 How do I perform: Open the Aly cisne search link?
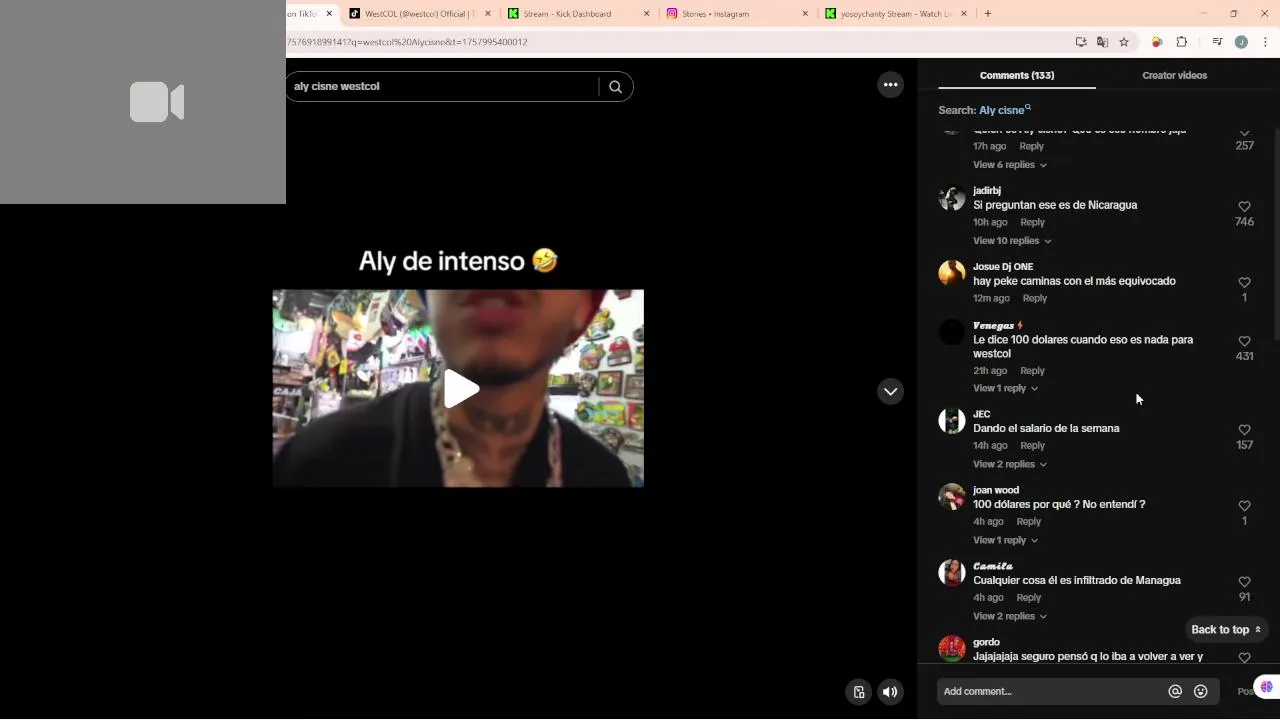[1003, 111]
